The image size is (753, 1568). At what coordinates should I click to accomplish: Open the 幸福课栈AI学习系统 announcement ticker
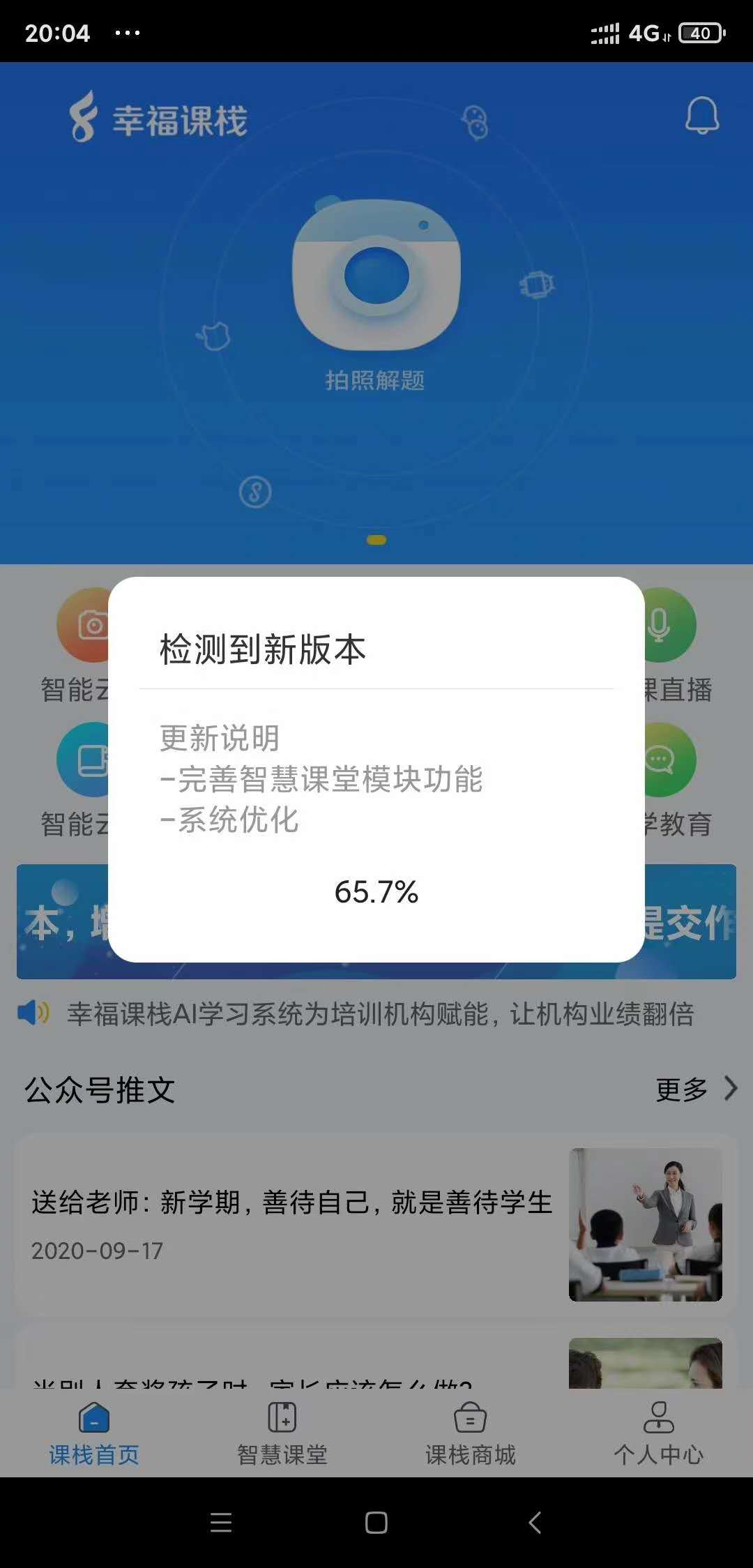[380, 1013]
